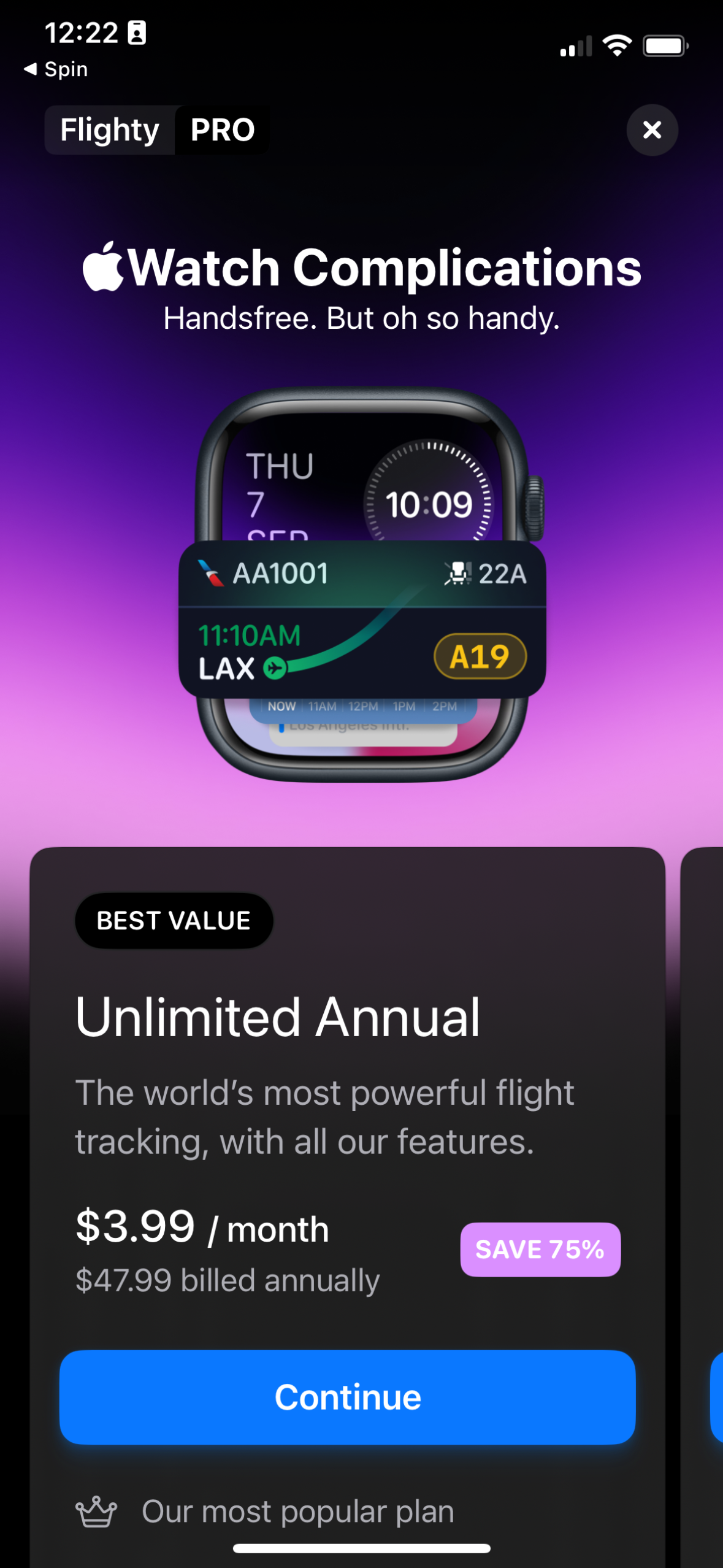Tap the BEST VALUE pill

click(174, 920)
